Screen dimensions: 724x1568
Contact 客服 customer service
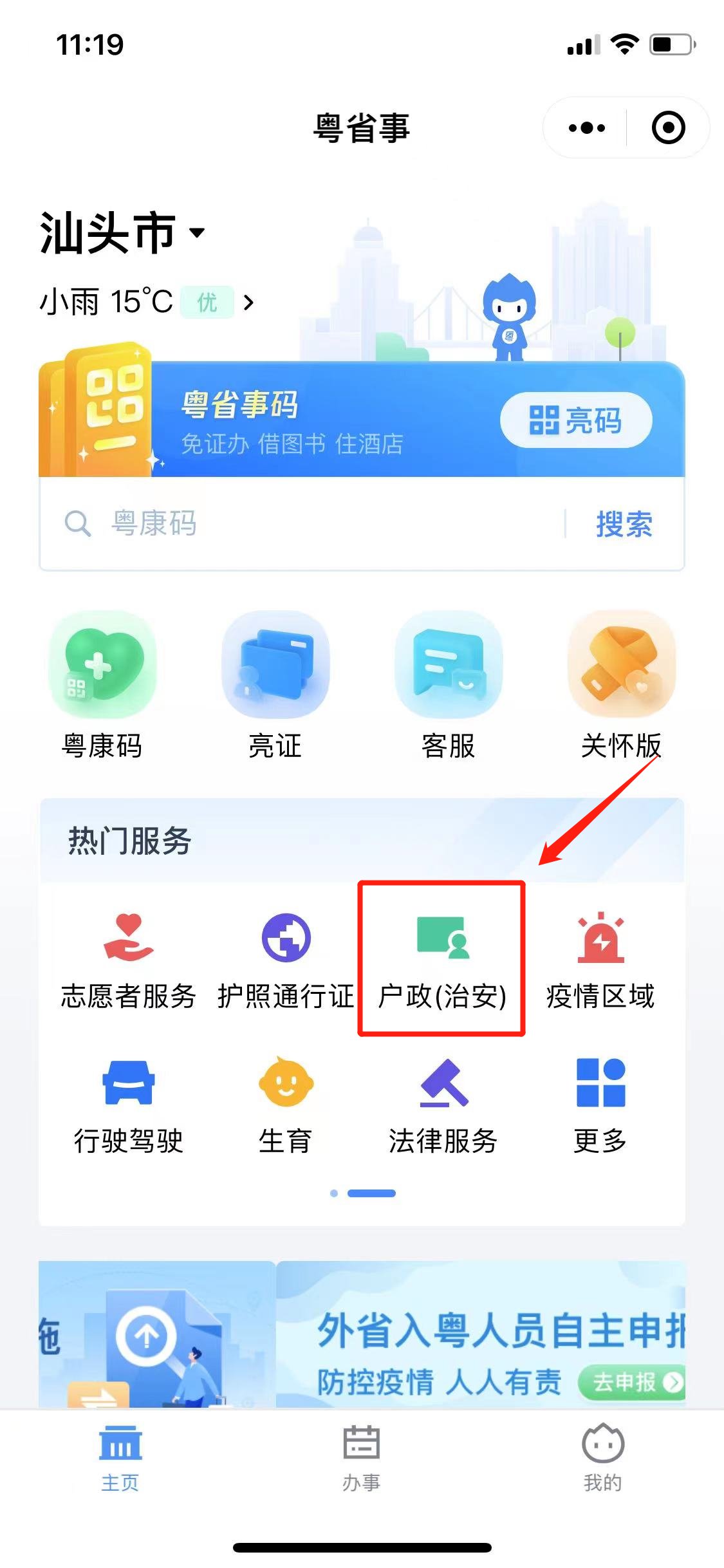click(x=448, y=685)
